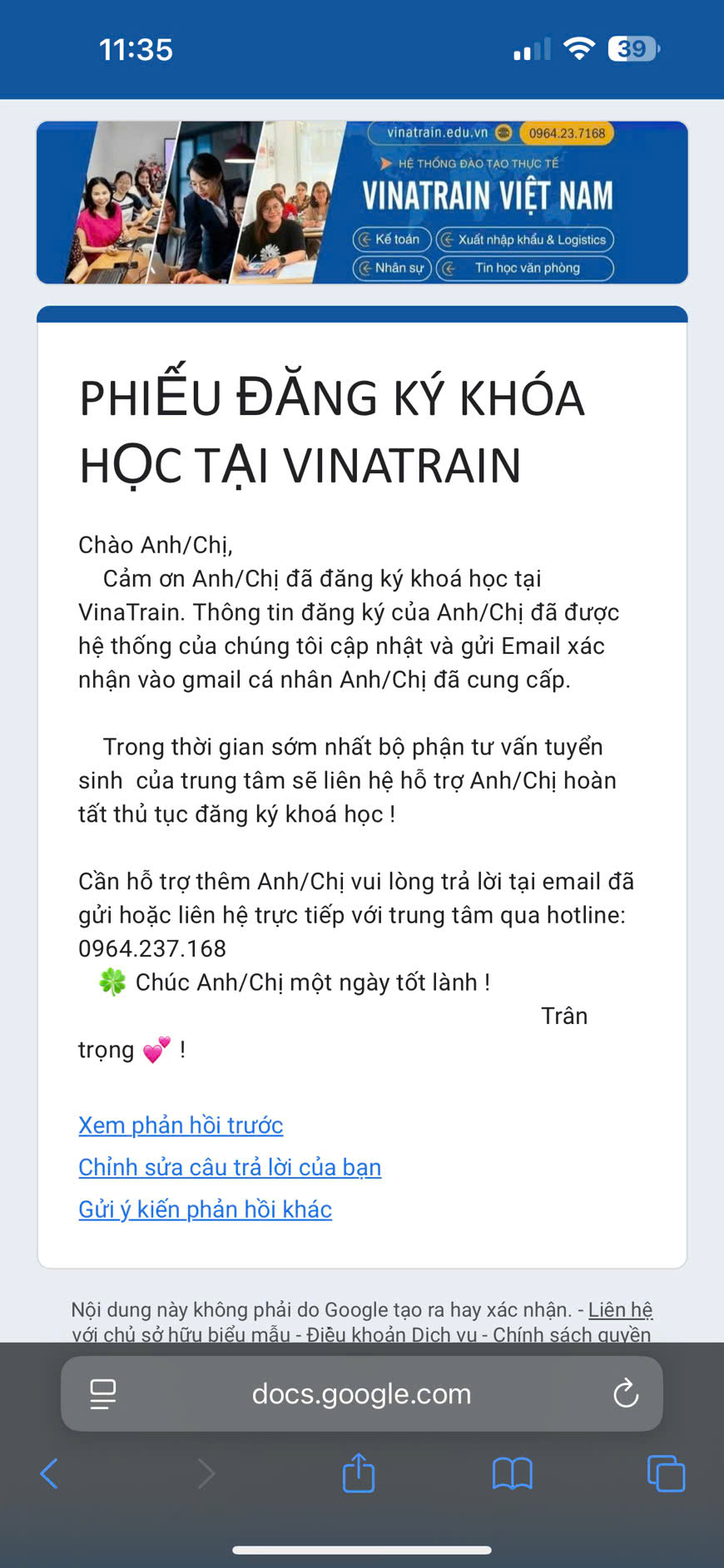Open the 'Xem phản hồi trước' link

point(181,1125)
